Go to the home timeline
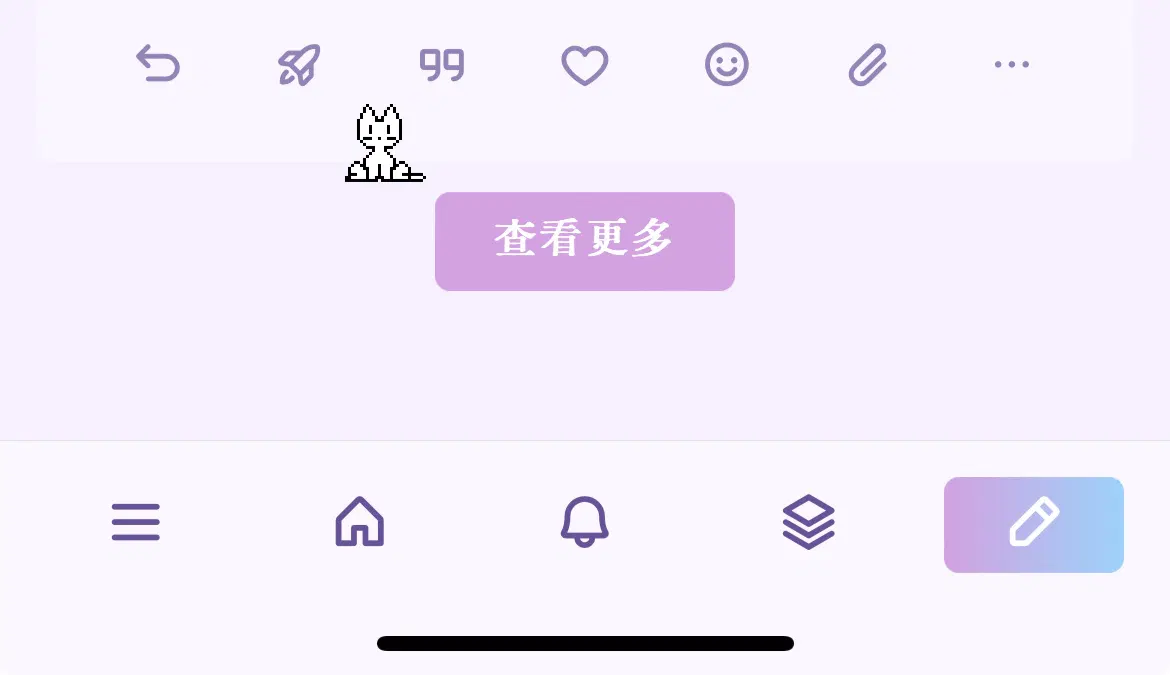 360,522
